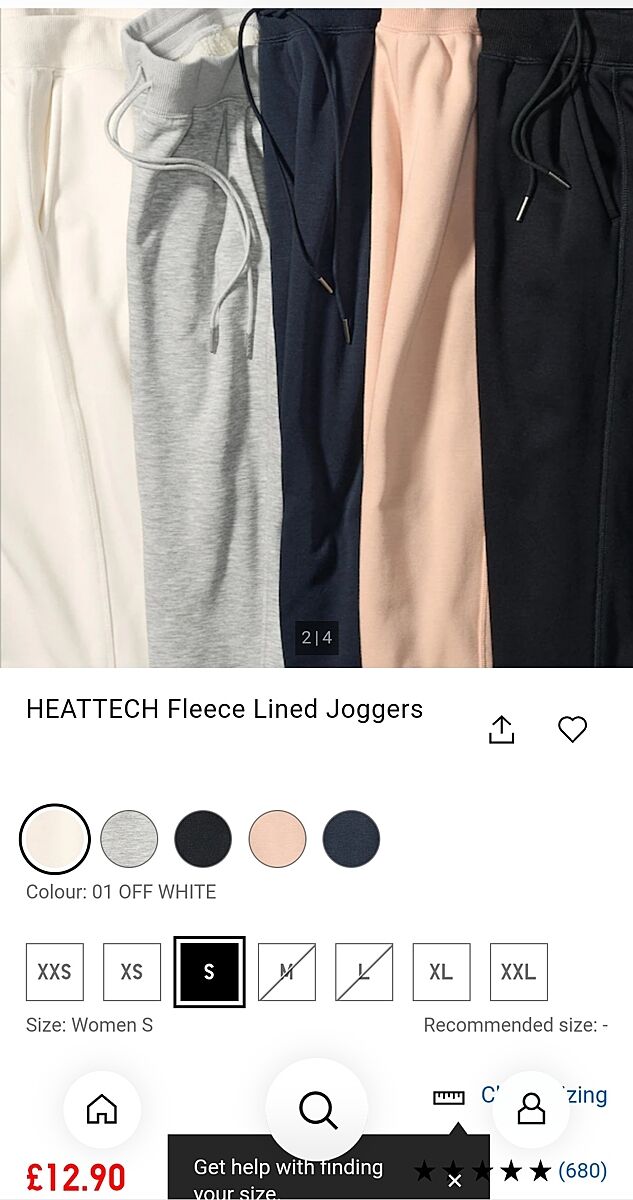Select size XL
Viewport: 633px width, 1200px height.
(x=441, y=972)
